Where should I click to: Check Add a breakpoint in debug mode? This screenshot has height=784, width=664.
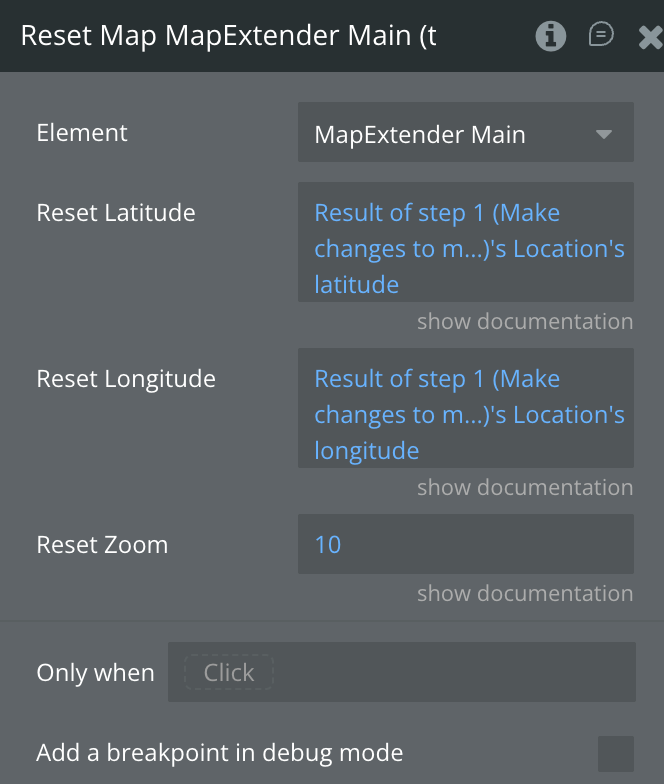[x=615, y=753]
